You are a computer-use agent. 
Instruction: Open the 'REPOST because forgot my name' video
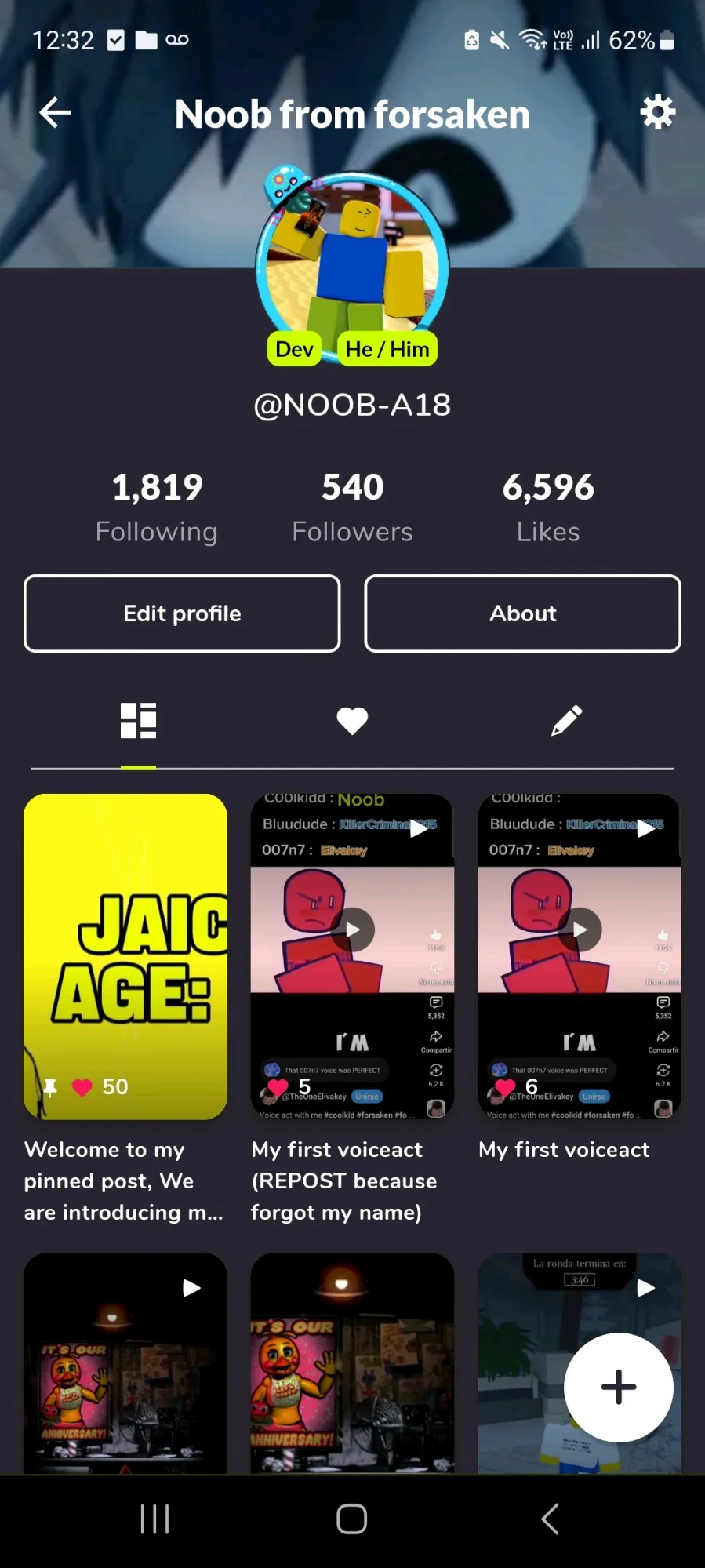(x=352, y=956)
